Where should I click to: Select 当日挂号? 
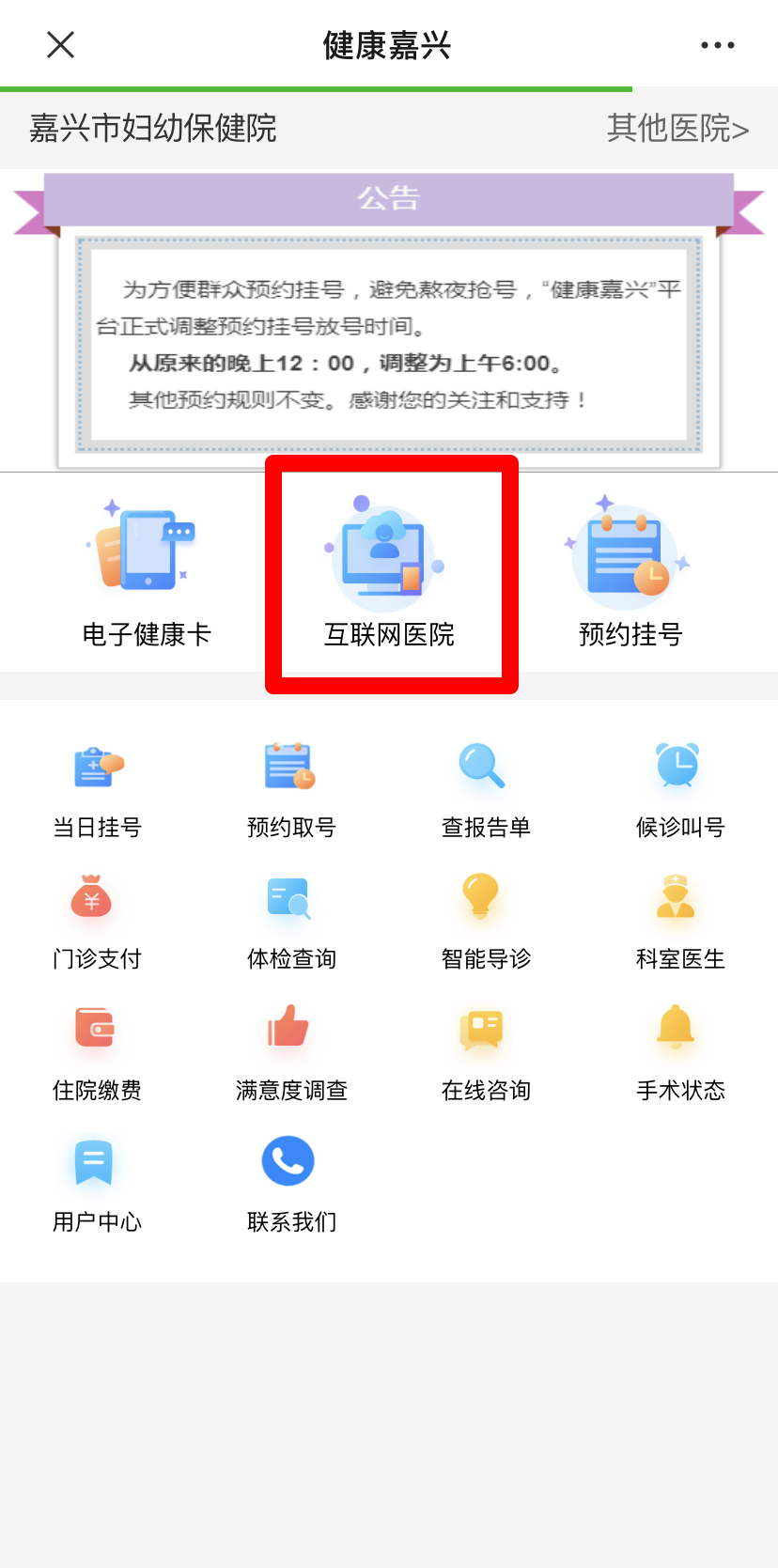point(97,791)
